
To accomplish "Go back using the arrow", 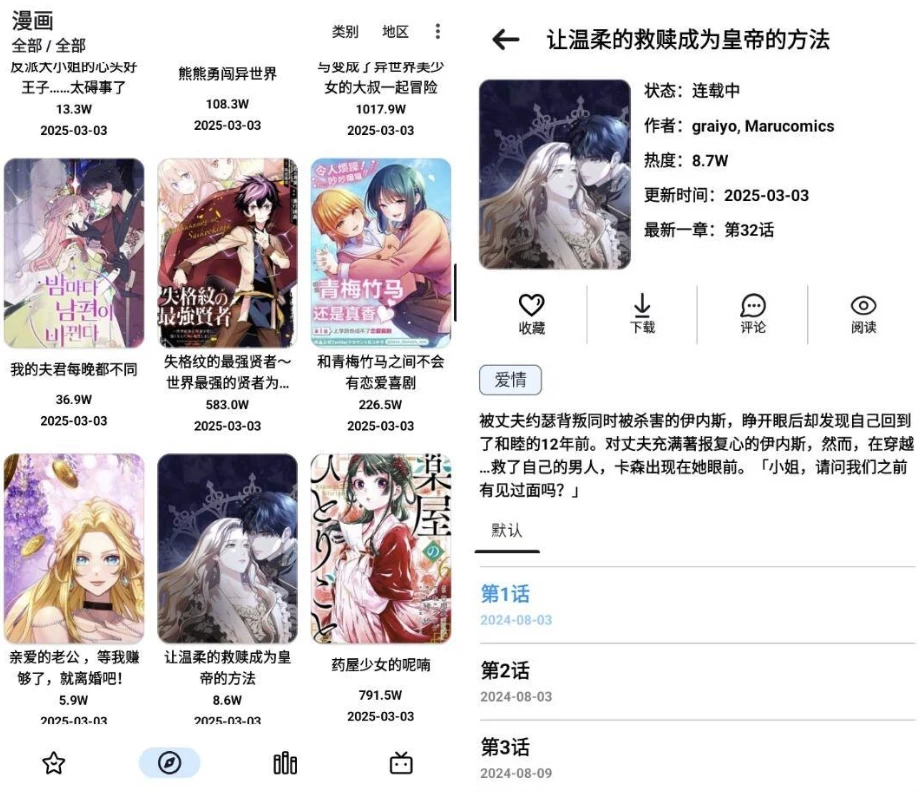I will click(506, 40).
